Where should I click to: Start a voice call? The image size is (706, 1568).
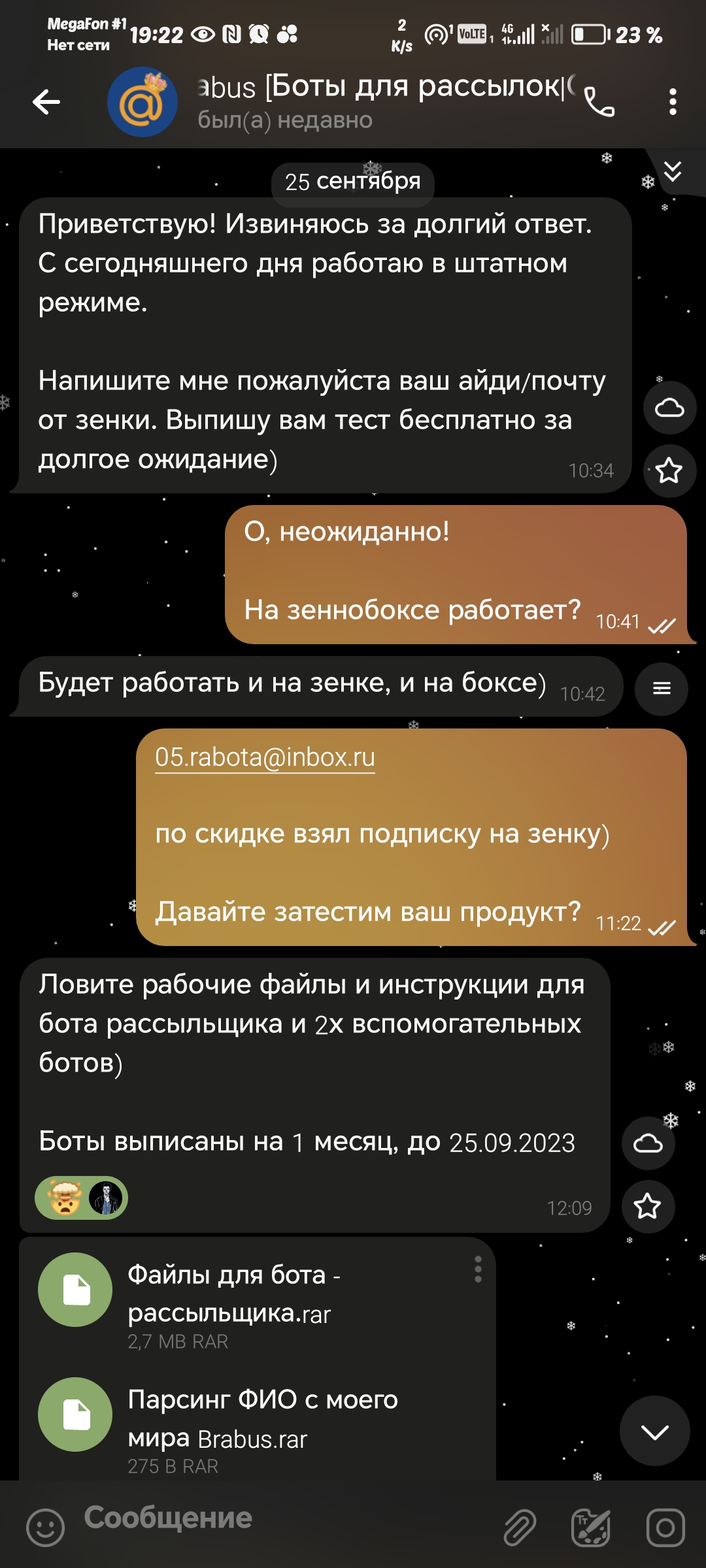pyautogui.click(x=599, y=103)
